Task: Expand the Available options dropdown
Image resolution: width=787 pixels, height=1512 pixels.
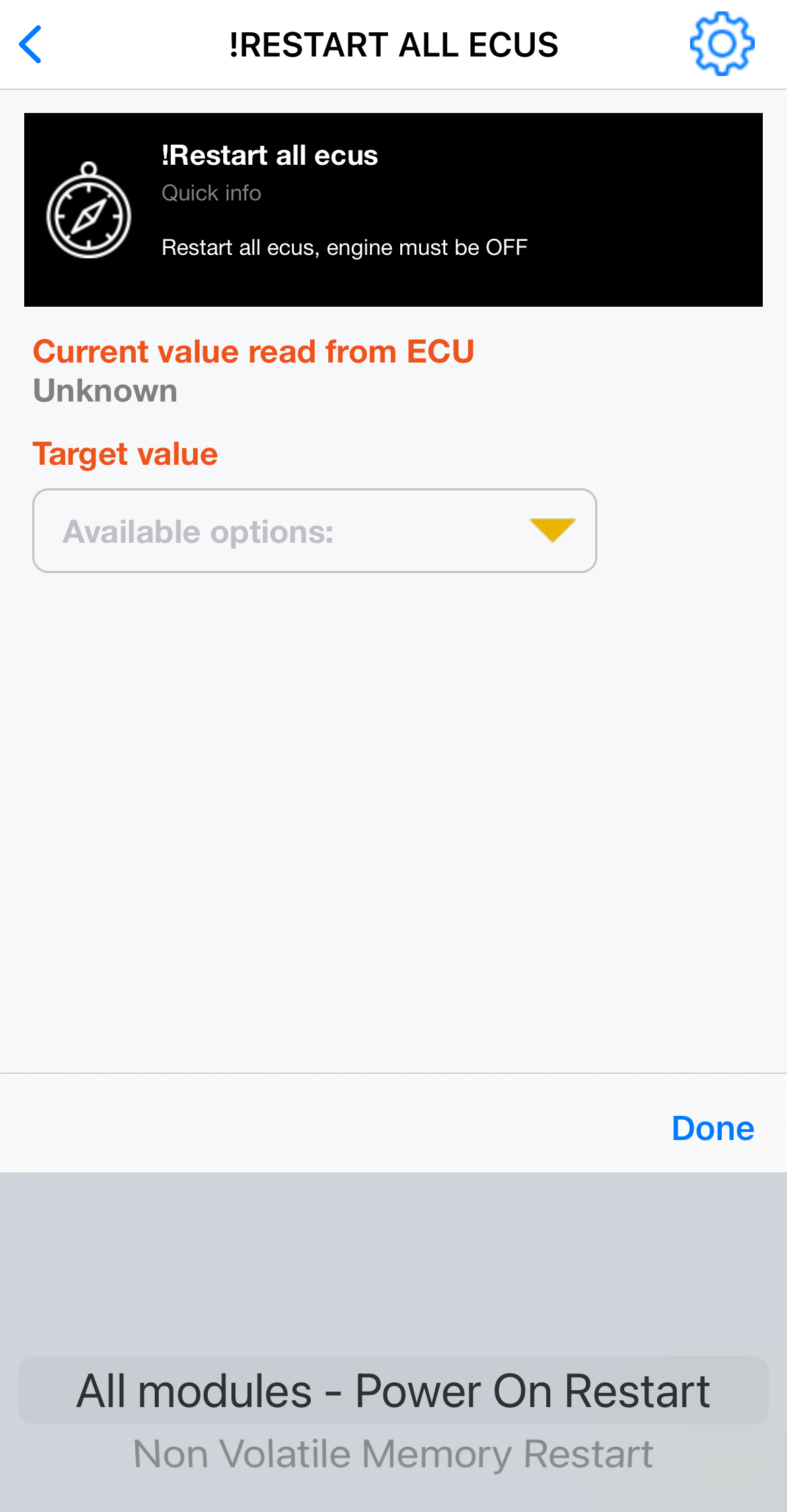Action: click(x=315, y=531)
